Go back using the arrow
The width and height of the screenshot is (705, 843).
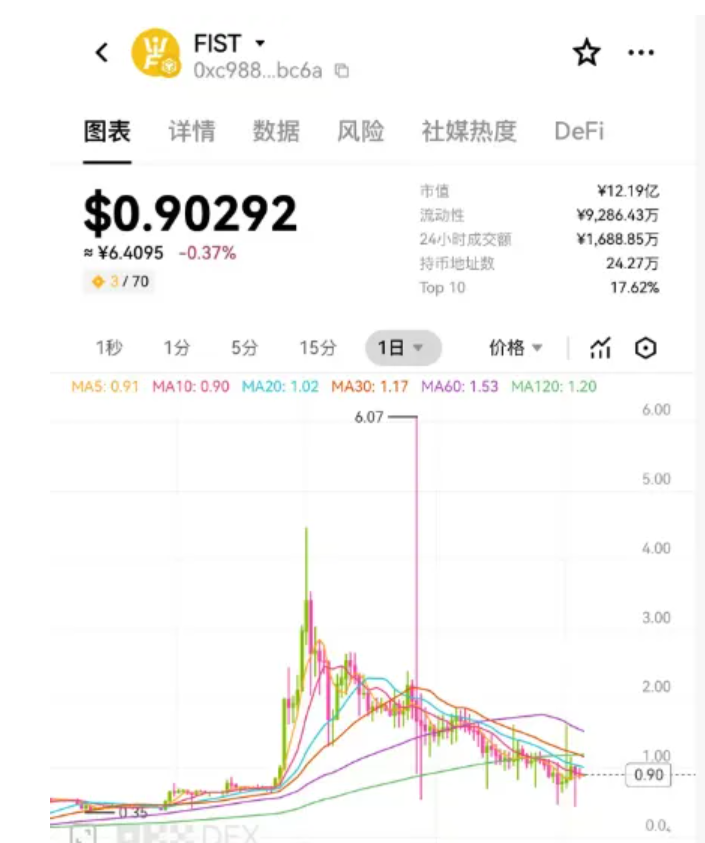(x=101, y=53)
